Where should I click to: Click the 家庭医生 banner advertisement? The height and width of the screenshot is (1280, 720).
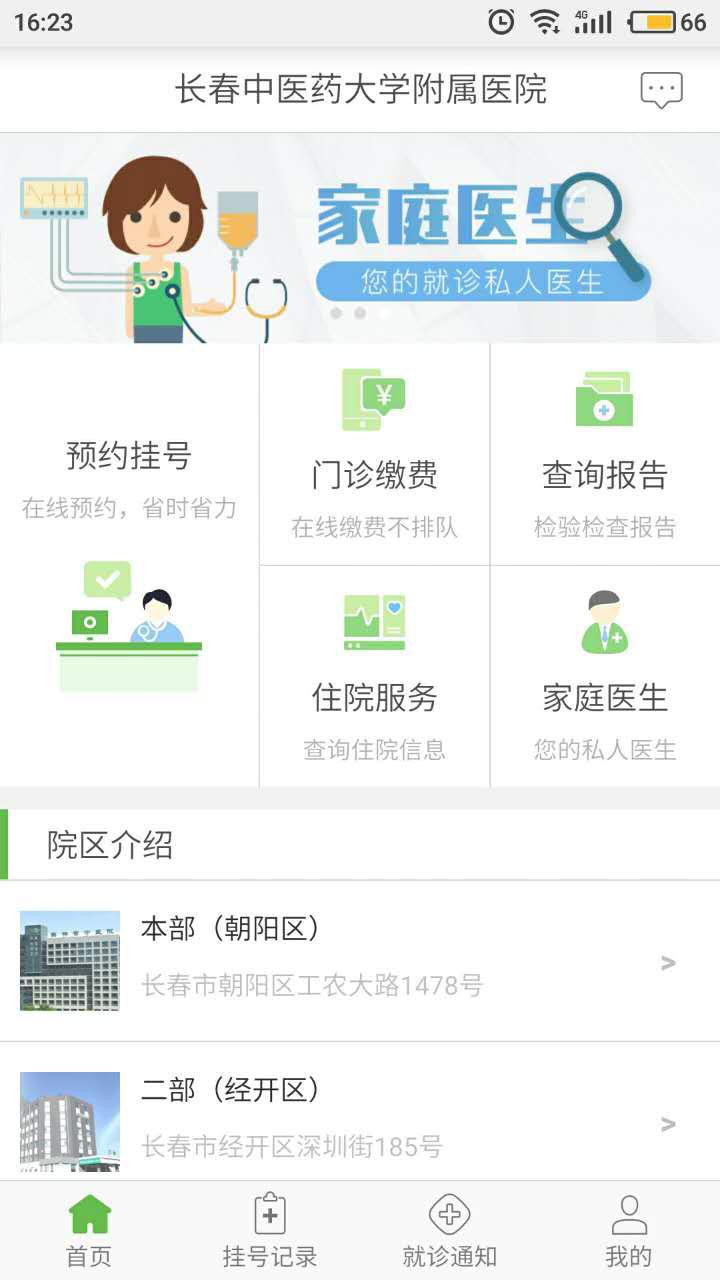(x=360, y=237)
